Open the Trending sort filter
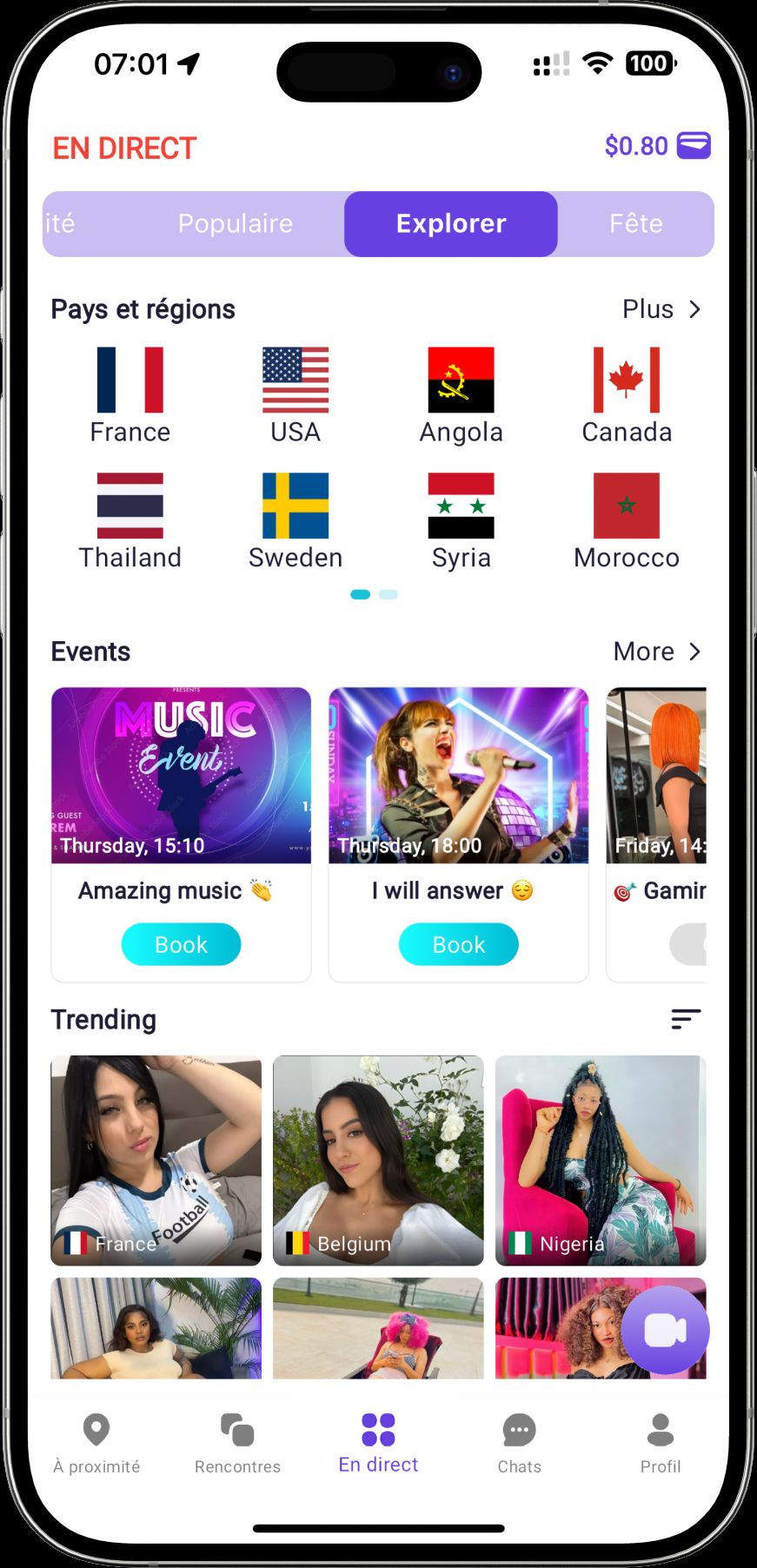757x1568 pixels. 686,1019
